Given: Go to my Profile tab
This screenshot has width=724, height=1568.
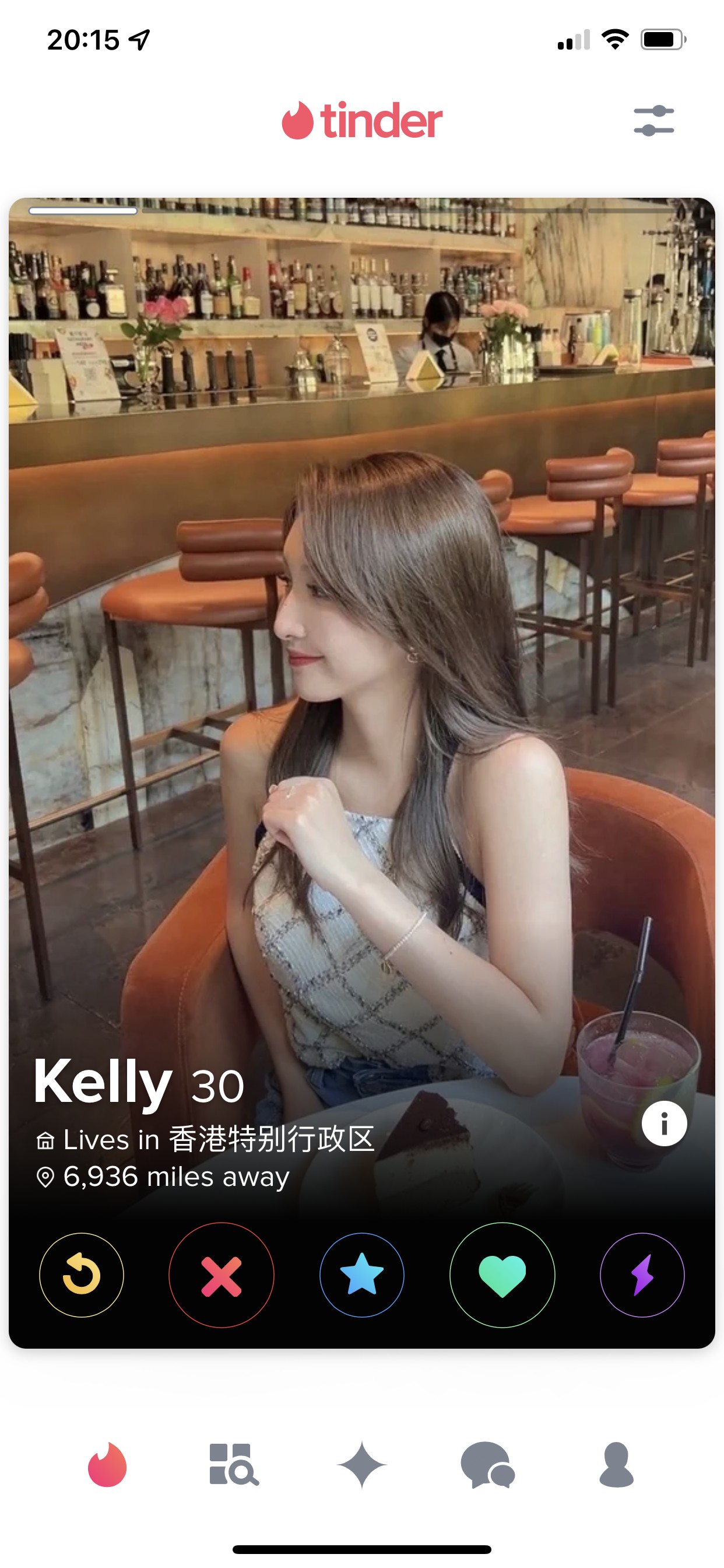Looking at the screenshot, I should click(616, 1465).
